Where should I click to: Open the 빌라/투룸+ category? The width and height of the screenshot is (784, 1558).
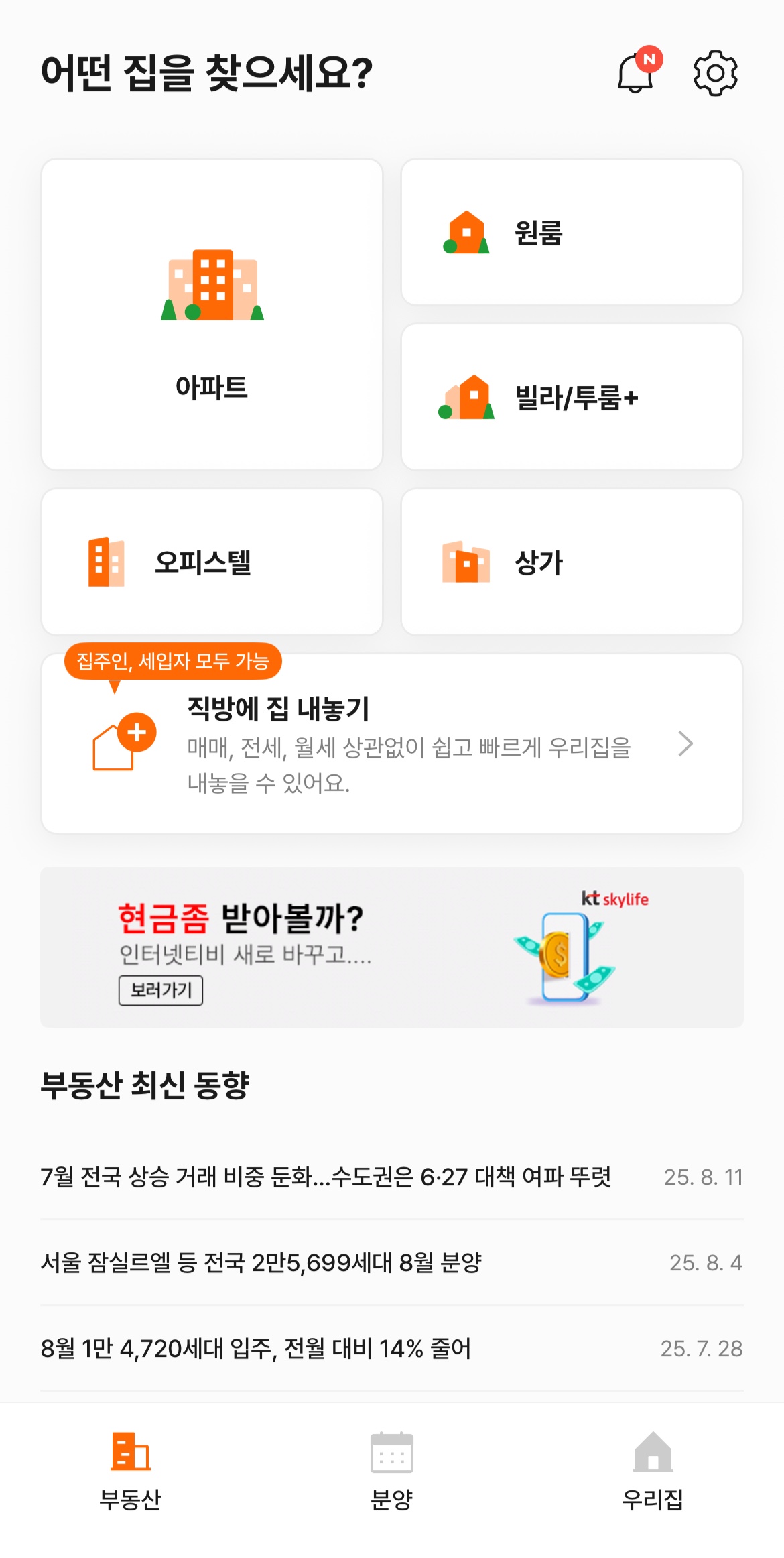pos(571,397)
